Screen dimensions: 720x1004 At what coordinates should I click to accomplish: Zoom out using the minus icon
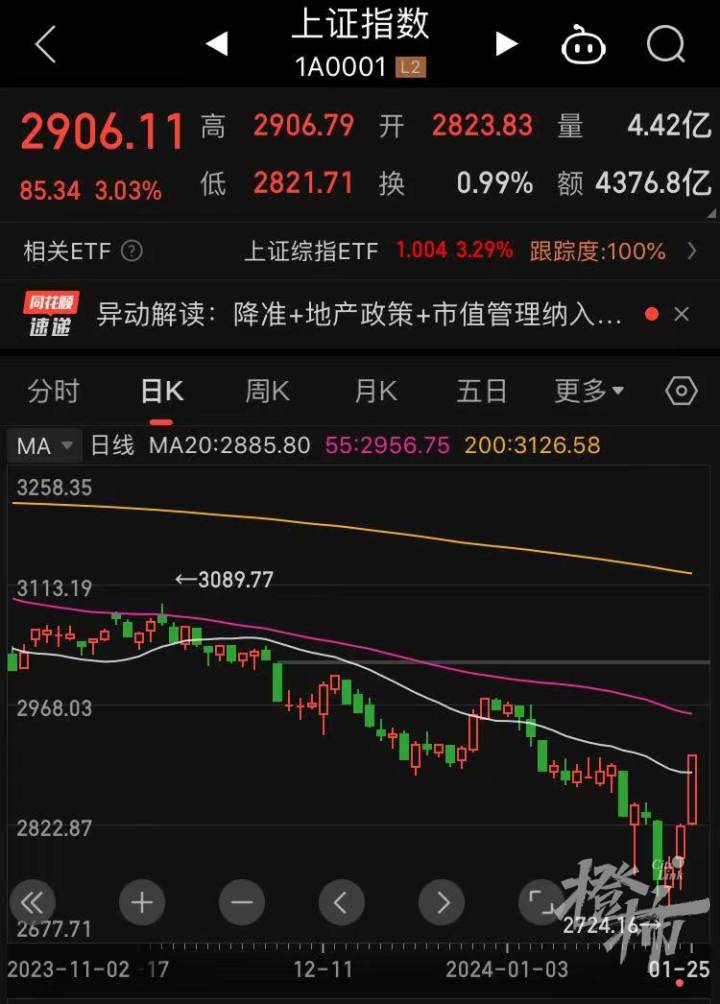coord(241,902)
